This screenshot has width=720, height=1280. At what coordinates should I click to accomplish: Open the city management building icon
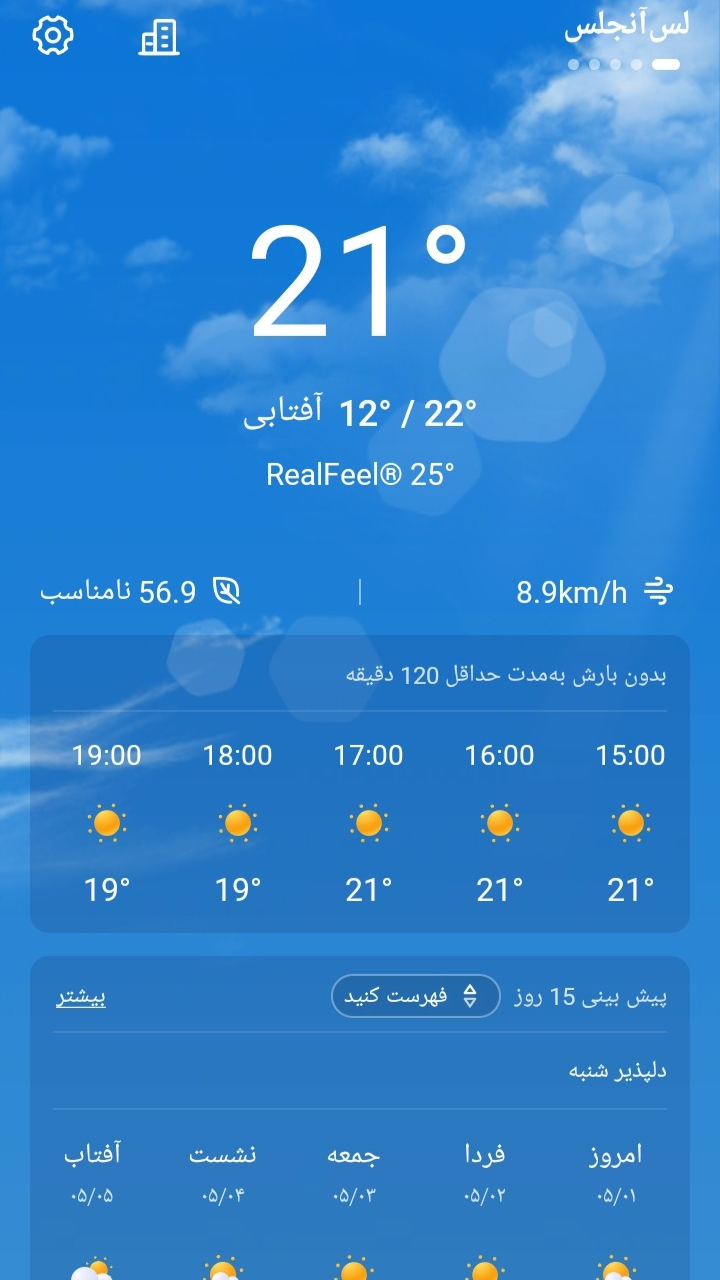159,37
